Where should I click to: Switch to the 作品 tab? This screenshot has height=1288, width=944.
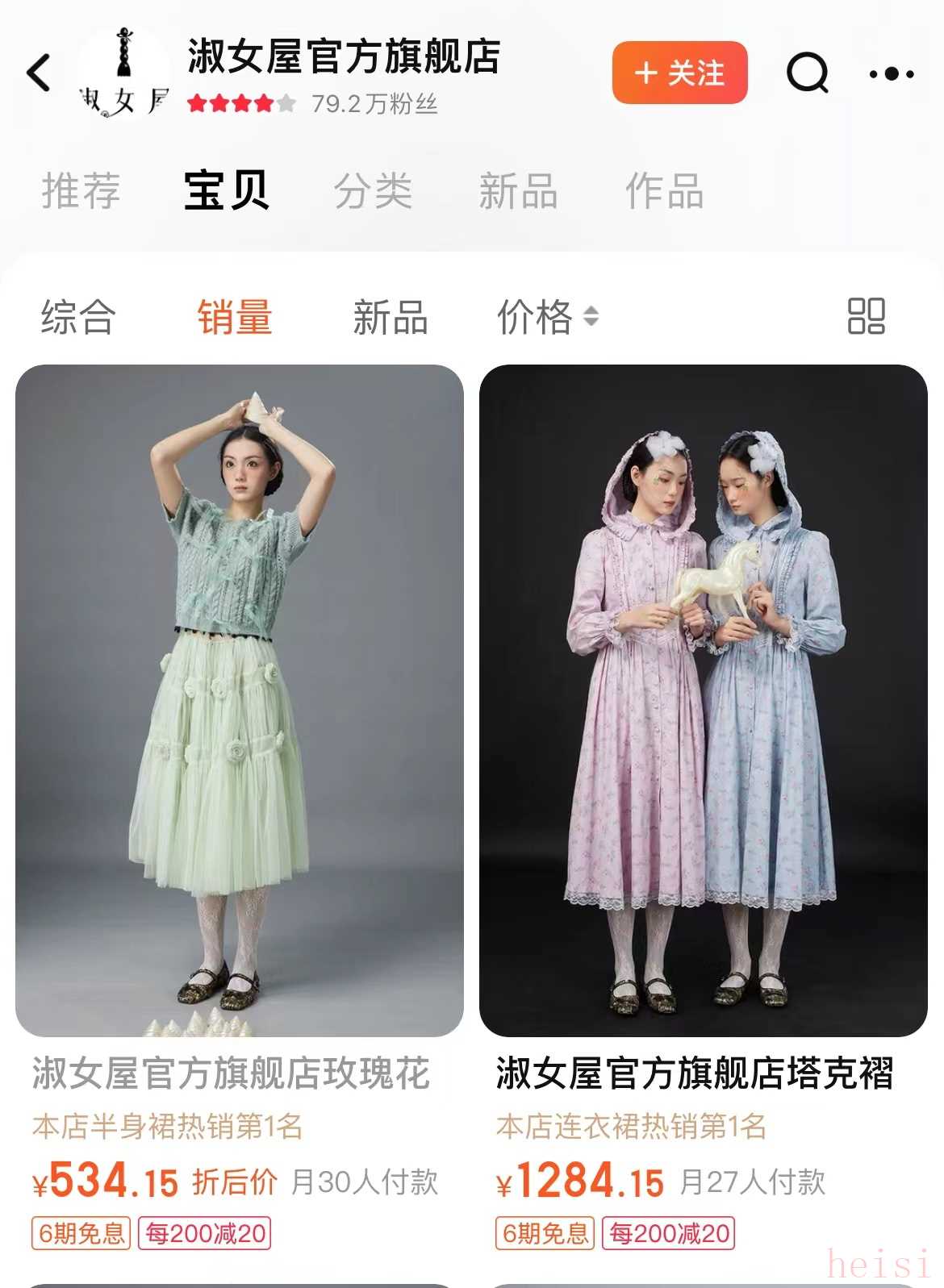664,191
